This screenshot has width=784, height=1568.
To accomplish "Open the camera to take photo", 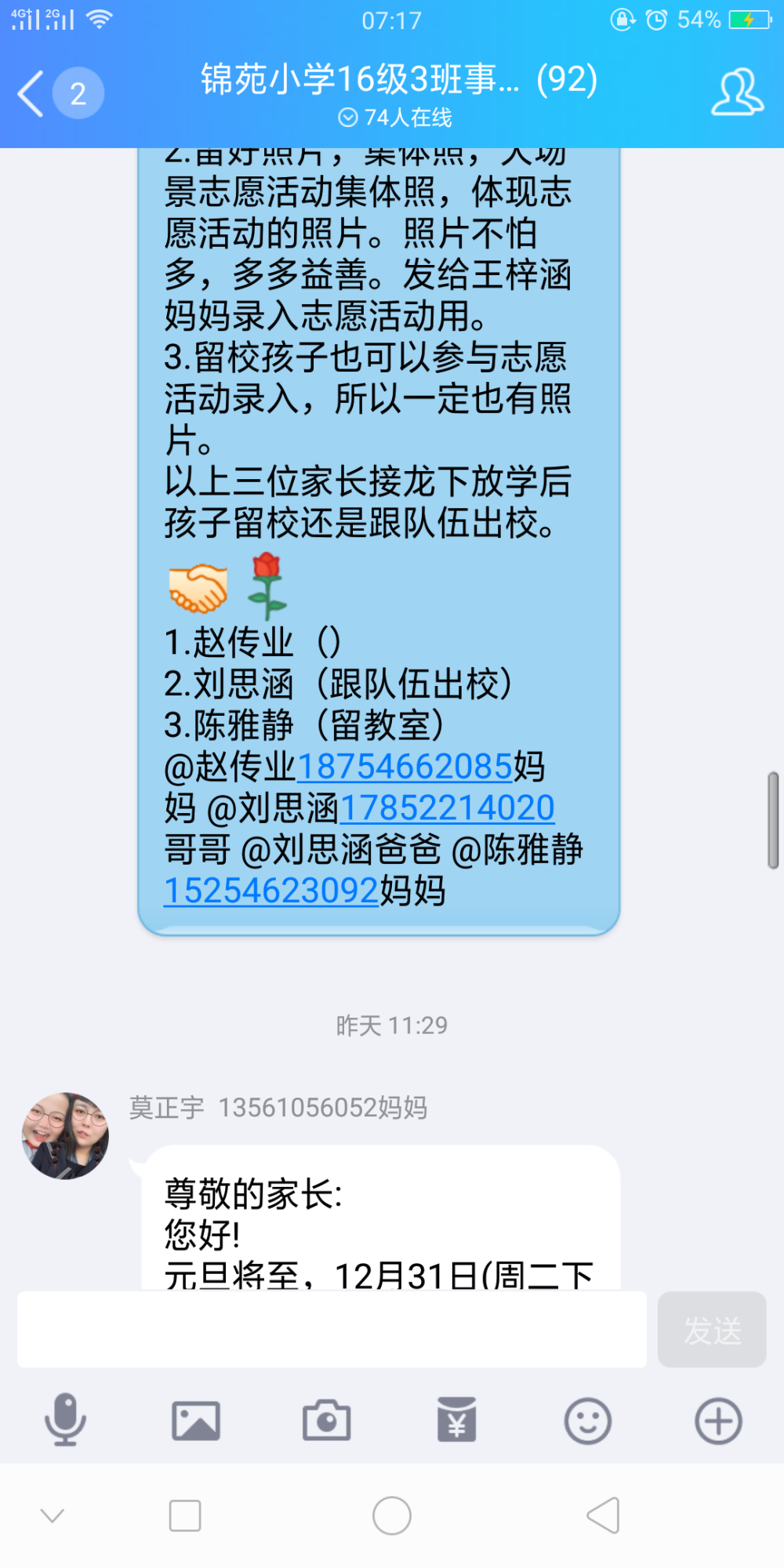I will [x=326, y=1420].
